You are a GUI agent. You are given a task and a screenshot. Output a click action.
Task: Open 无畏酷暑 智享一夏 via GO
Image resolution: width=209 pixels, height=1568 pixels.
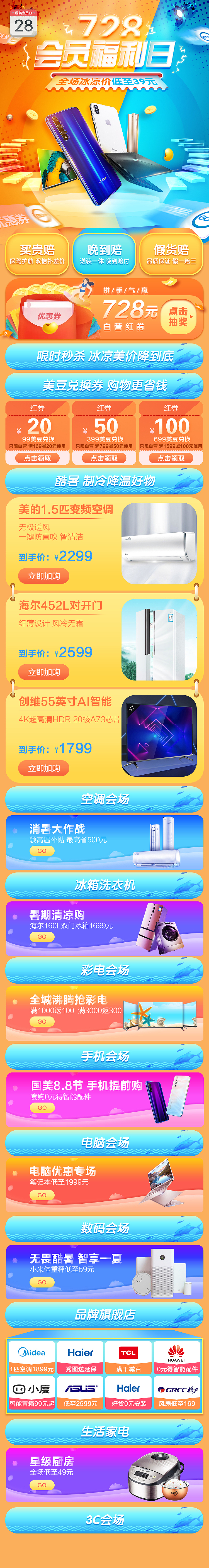pos(42,1282)
